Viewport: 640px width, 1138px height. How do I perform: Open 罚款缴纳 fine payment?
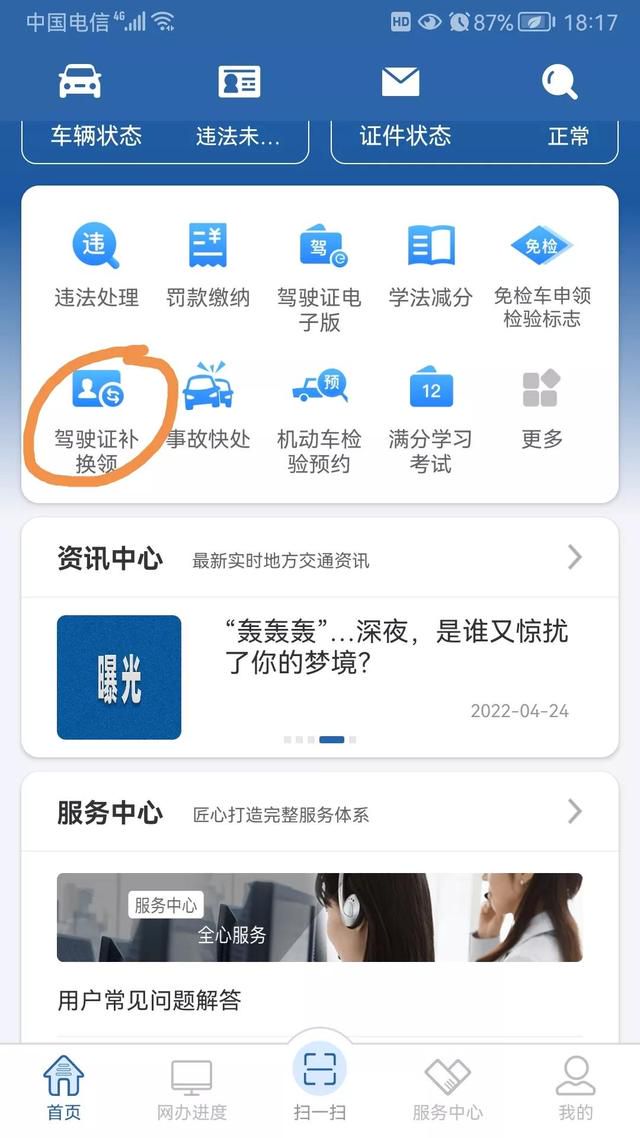coord(208,265)
